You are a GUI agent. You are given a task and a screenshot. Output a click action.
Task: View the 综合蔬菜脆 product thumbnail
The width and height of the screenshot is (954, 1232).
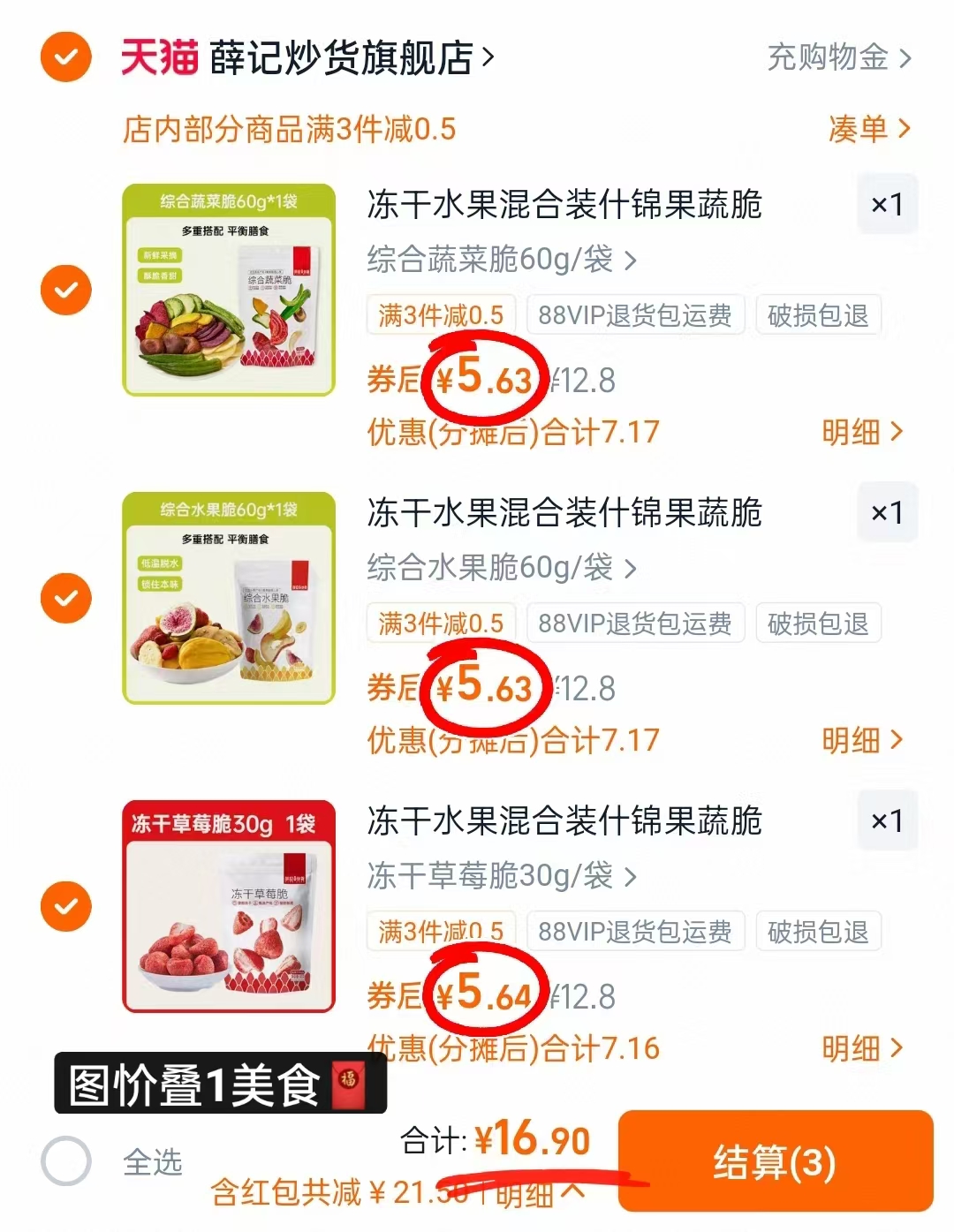point(228,290)
